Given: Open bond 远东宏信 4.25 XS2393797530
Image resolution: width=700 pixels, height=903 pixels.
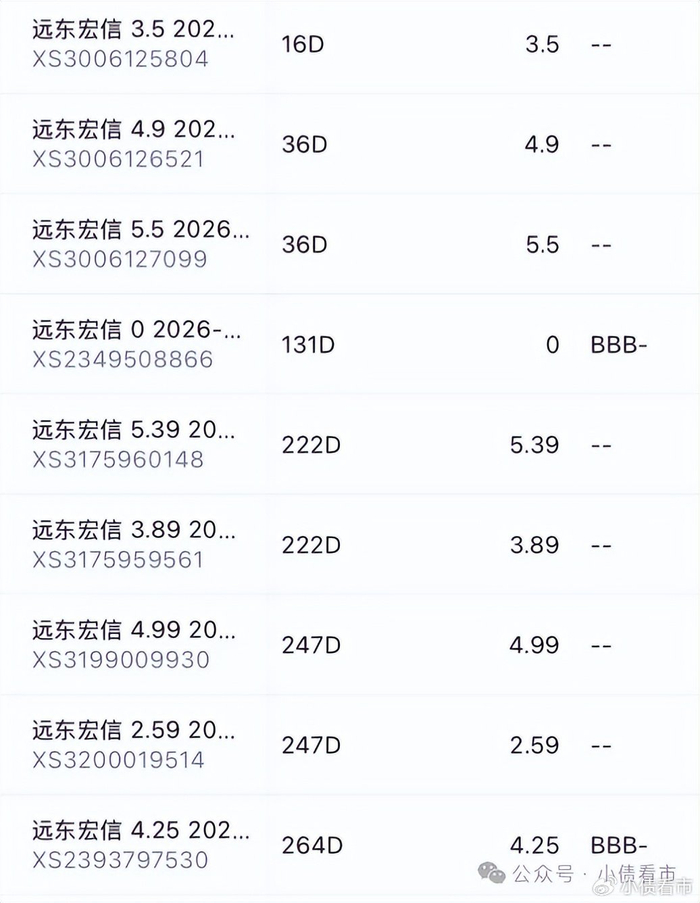Looking at the screenshot, I should pos(350,845).
